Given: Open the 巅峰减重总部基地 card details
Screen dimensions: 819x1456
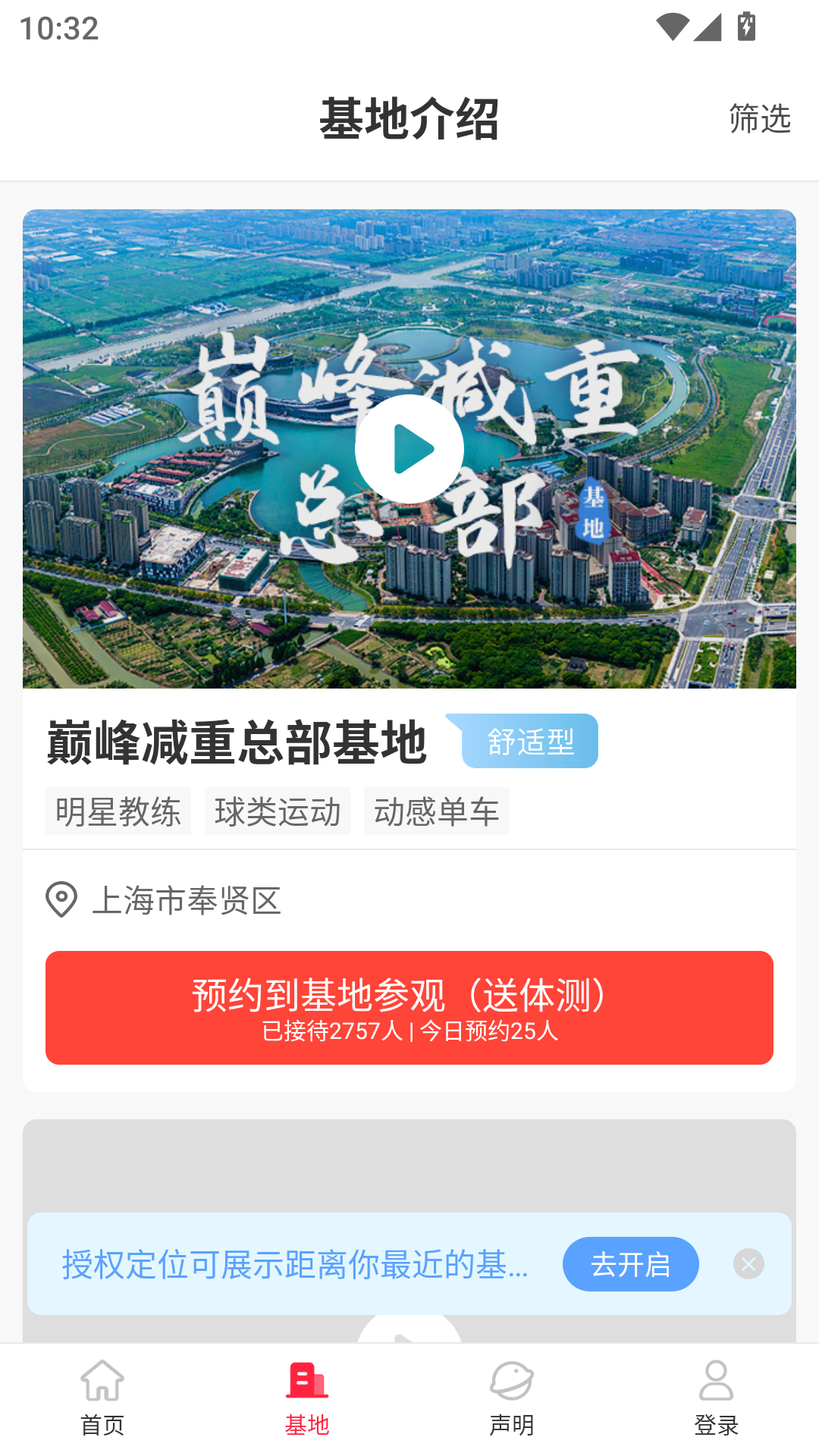Looking at the screenshot, I should 237,742.
